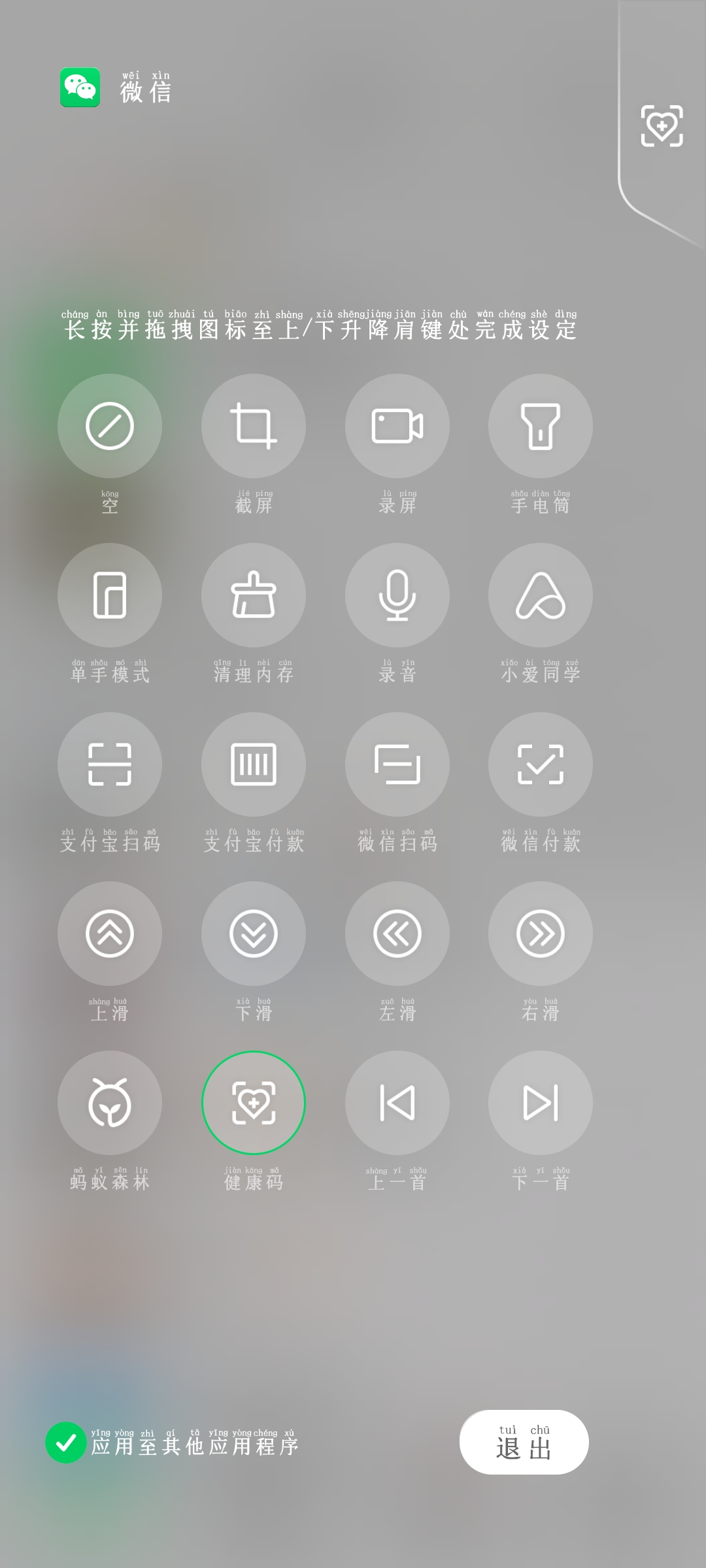Choose the 截屏 screenshot shortcut
The height and width of the screenshot is (1568, 706).
tap(254, 426)
